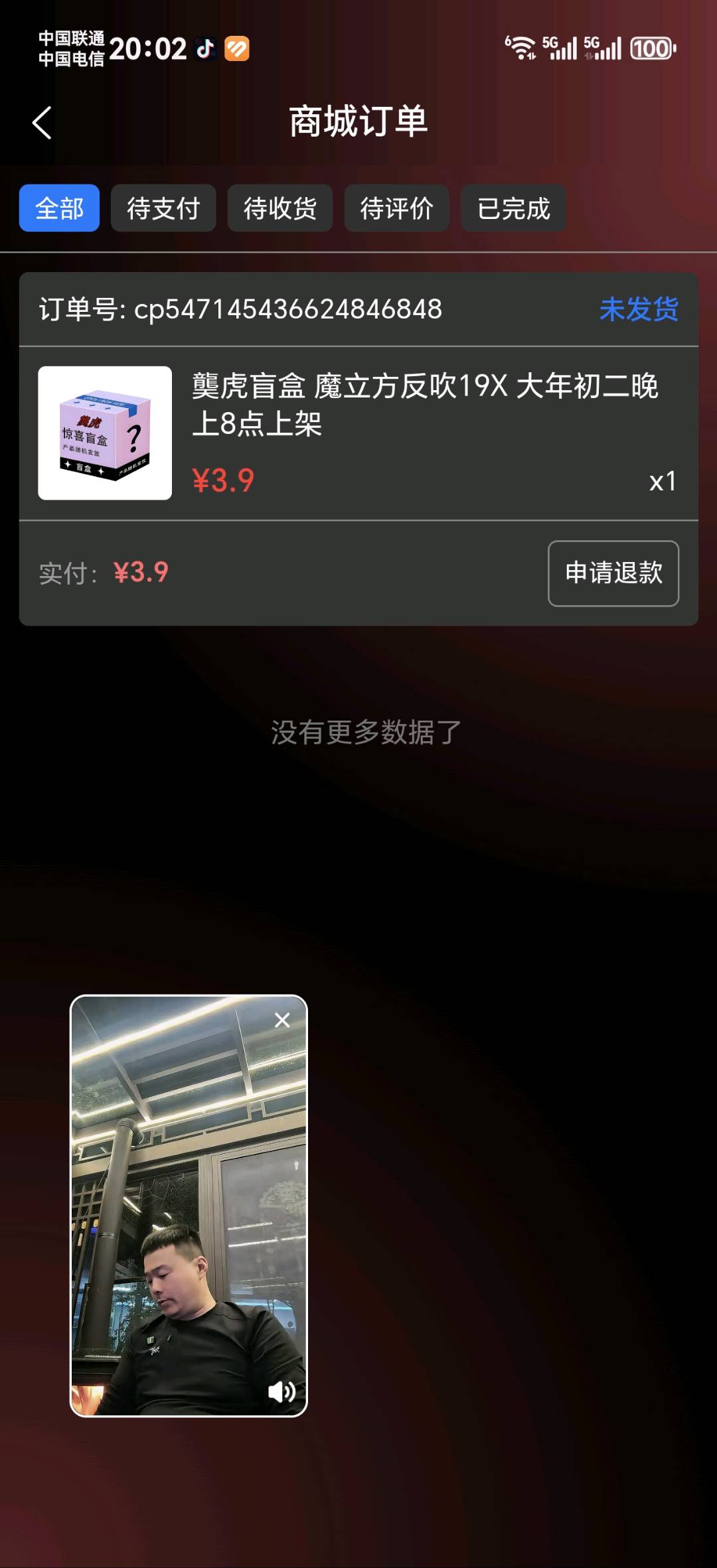Open the 待收货 orders tab

tap(279, 208)
